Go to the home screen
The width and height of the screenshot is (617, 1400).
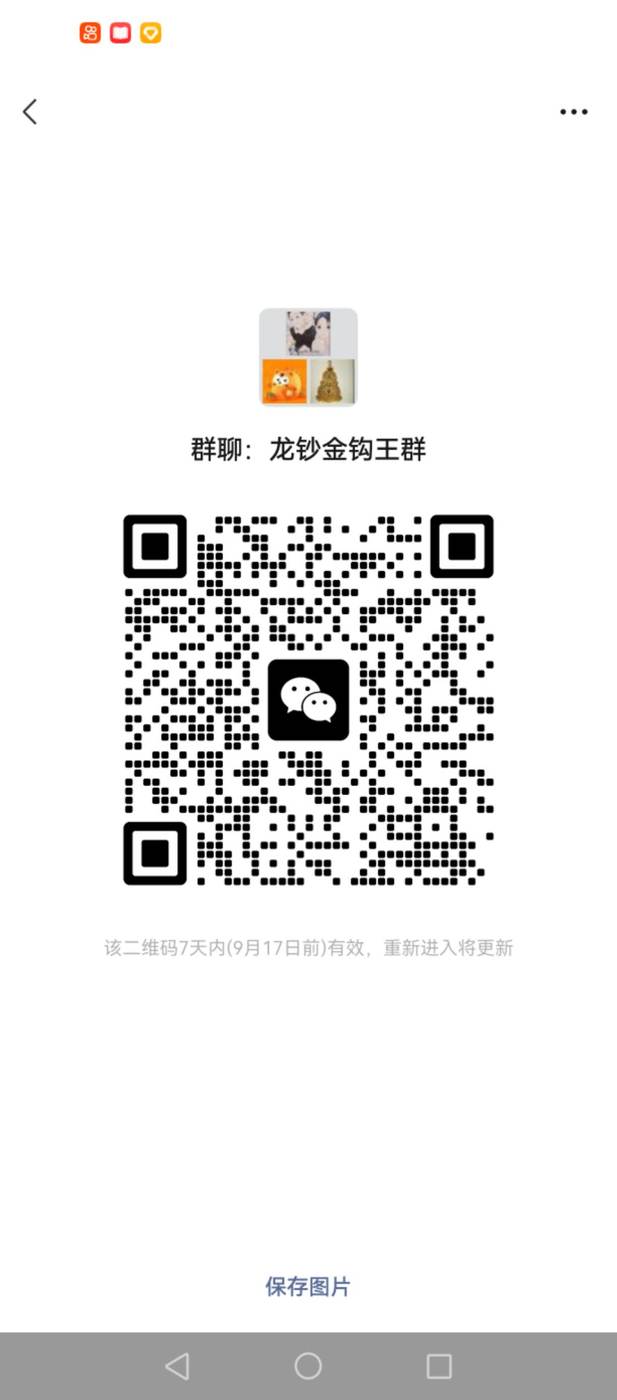[308, 1366]
